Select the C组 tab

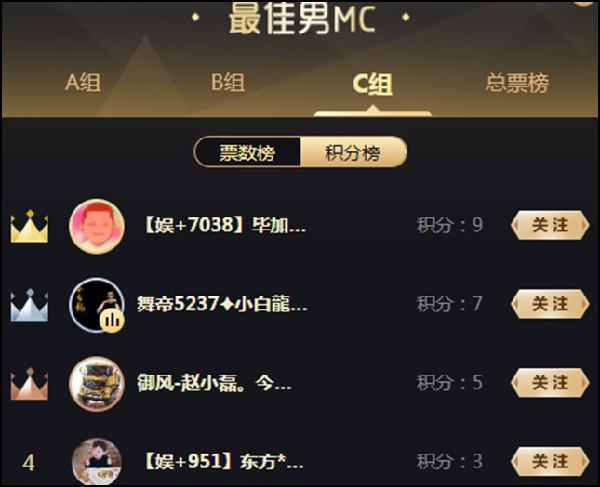(372, 83)
